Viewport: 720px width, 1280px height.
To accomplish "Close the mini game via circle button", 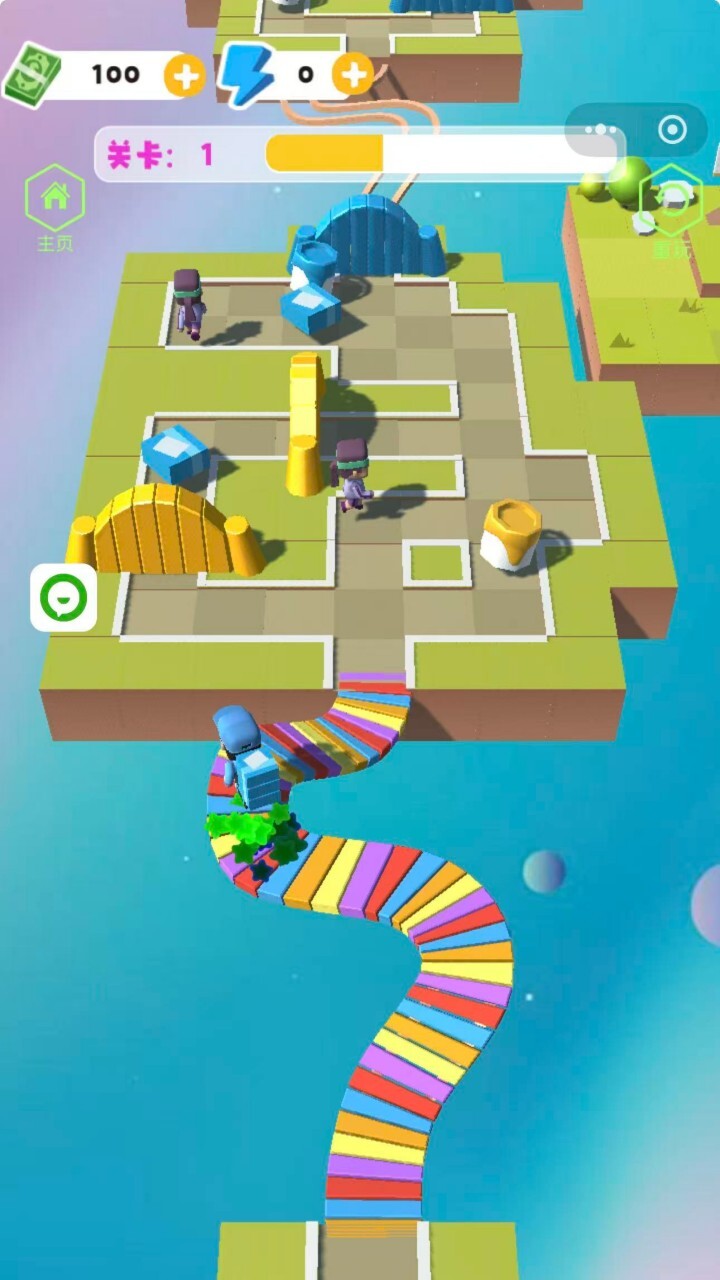I will 673,129.
